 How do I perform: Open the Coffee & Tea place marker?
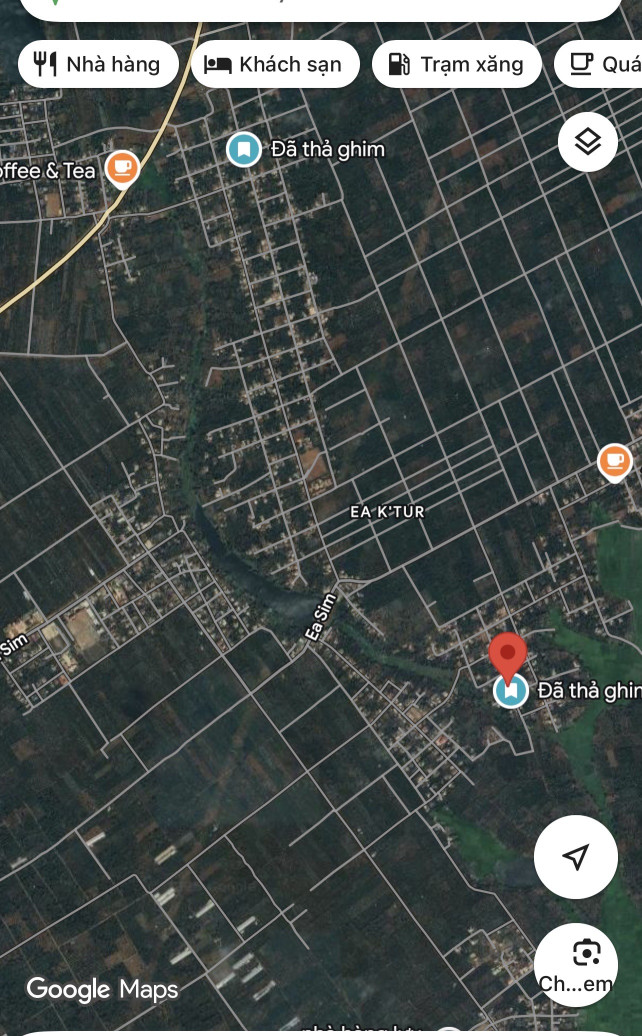click(x=122, y=168)
